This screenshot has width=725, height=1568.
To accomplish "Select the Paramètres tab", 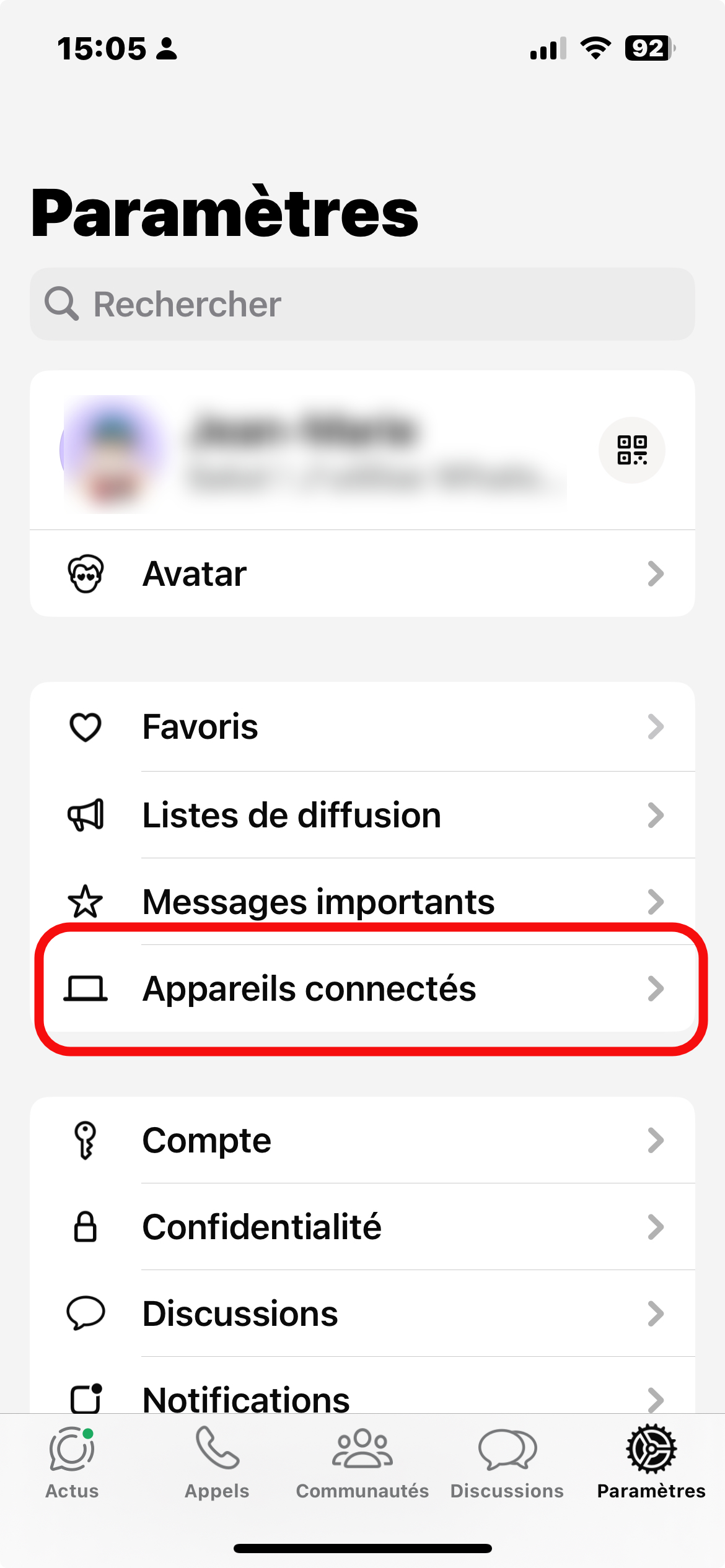I will click(x=651, y=1463).
